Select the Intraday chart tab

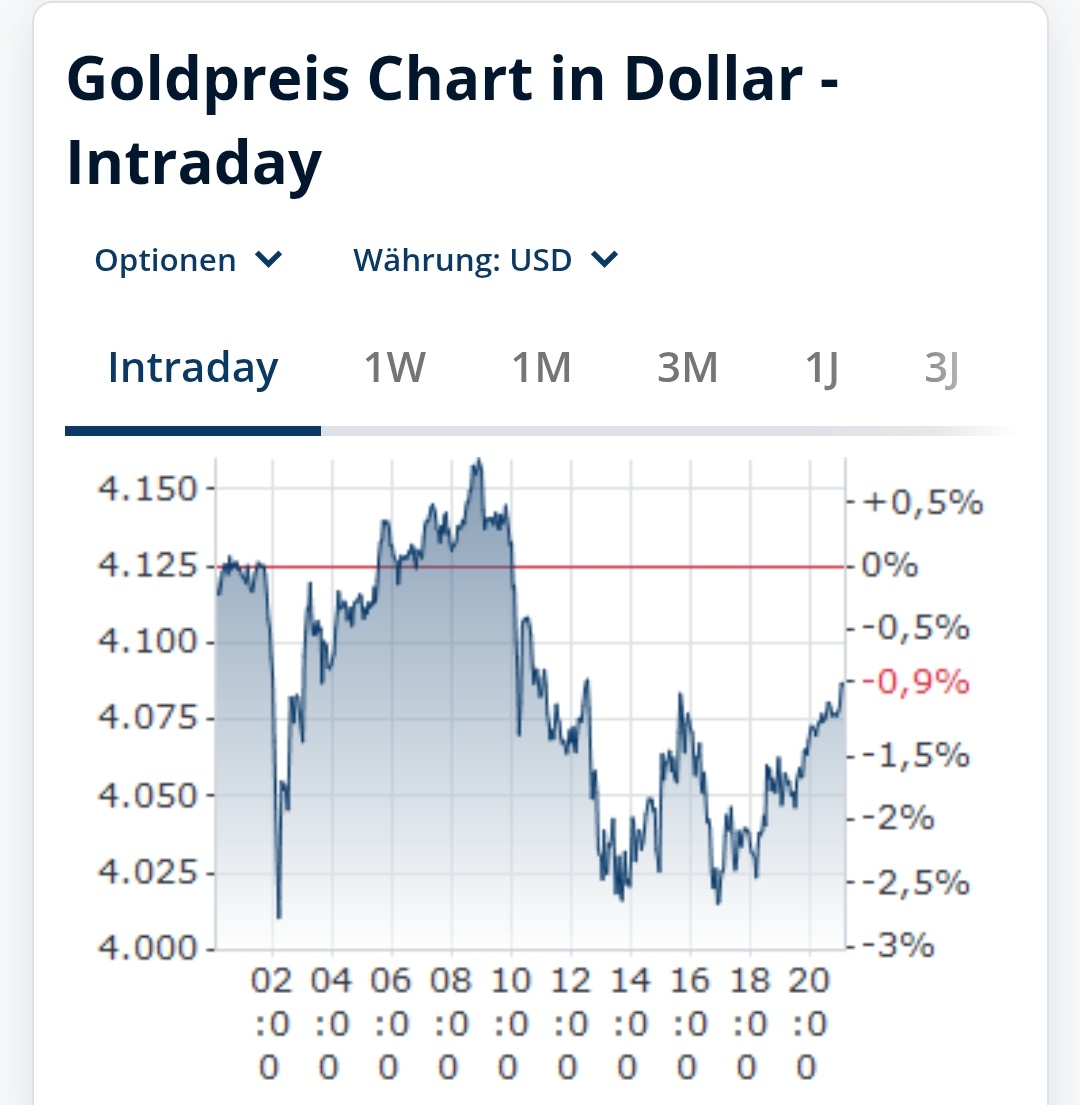[x=193, y=369]
